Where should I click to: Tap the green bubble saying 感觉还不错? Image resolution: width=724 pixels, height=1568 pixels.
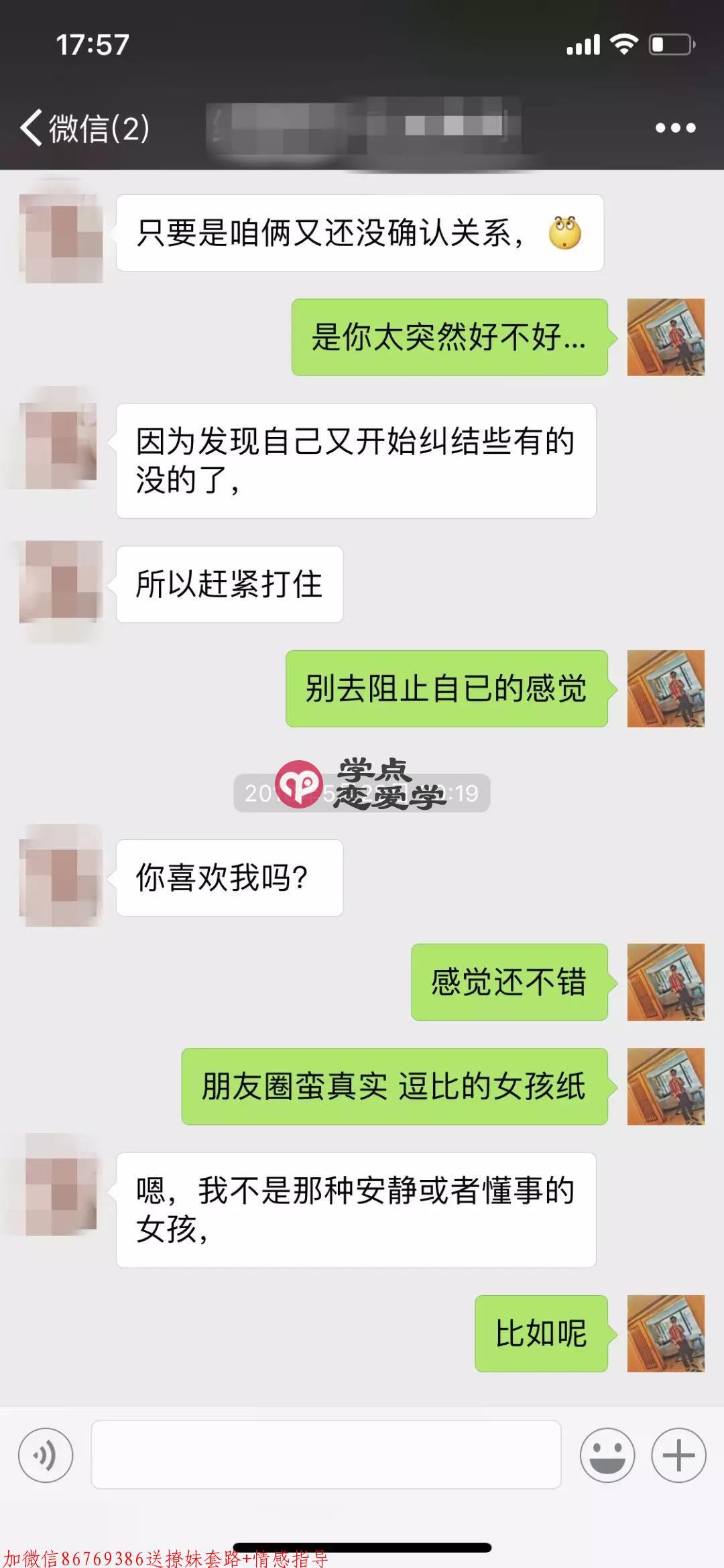(509, 983)
